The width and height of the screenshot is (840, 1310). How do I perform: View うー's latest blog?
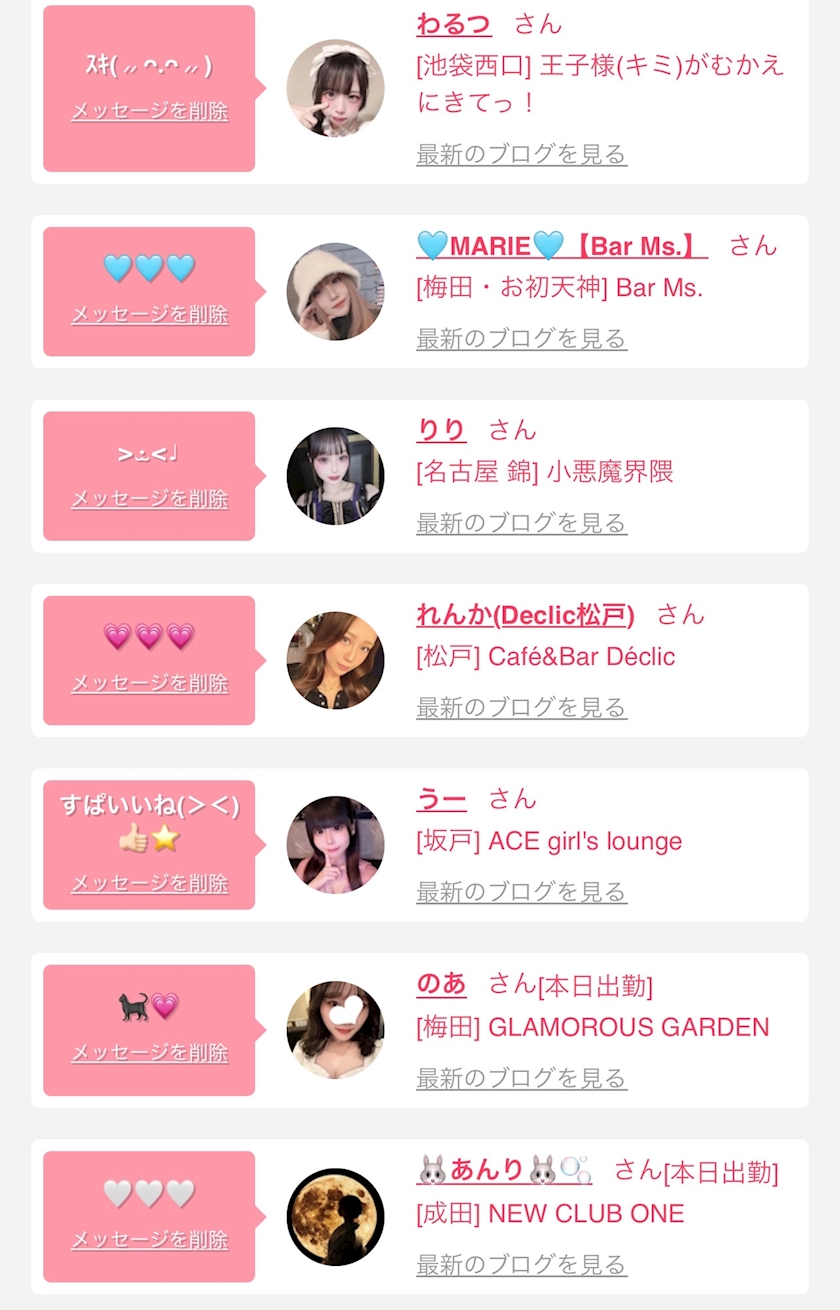(x=521, y=892)
